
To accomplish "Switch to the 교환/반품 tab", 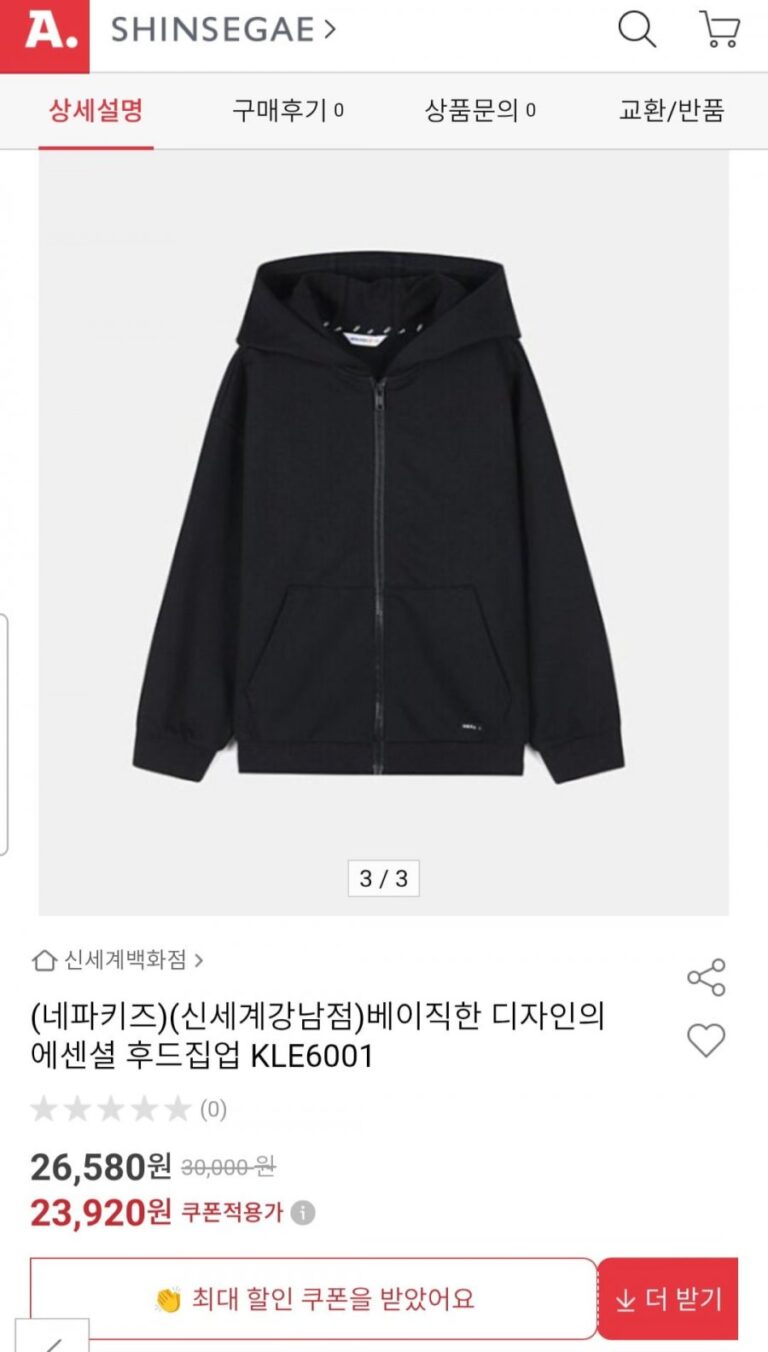I will (x=671, y=110).
